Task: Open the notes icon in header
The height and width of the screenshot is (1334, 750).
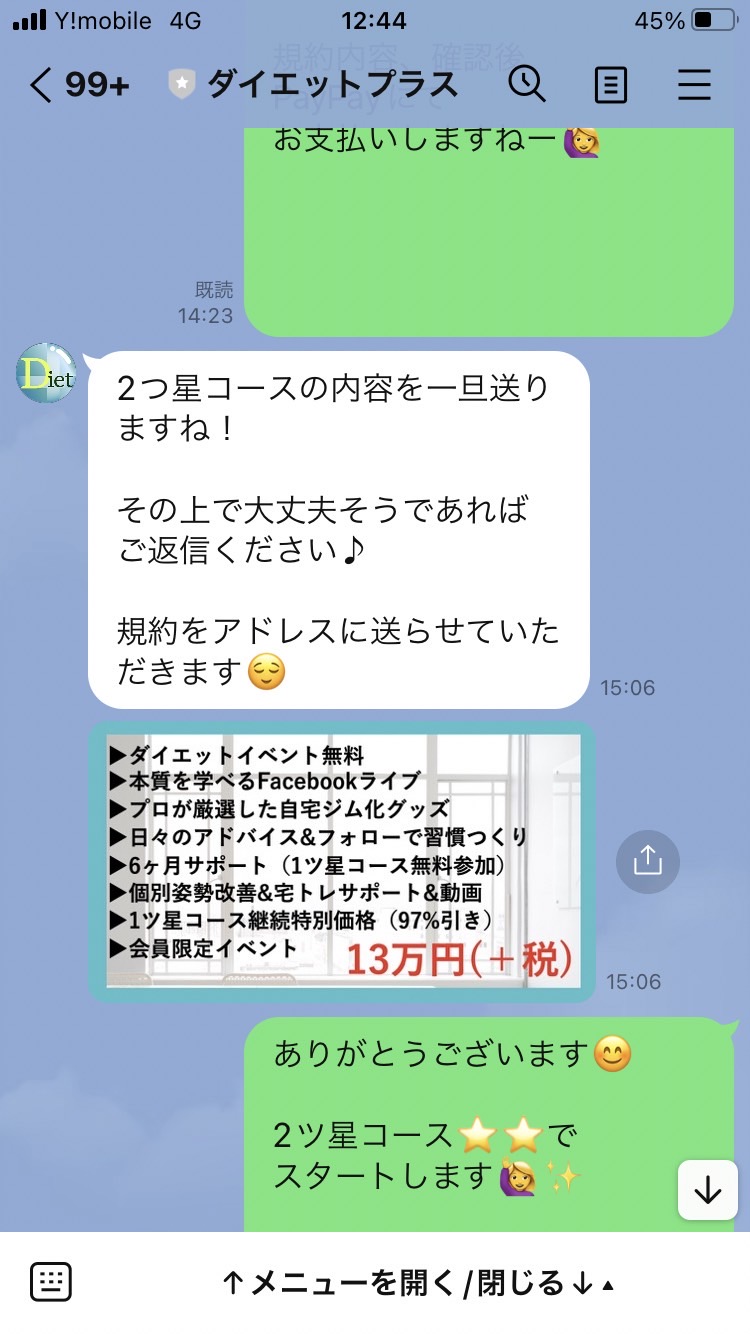Action: [x=611, y=85]
